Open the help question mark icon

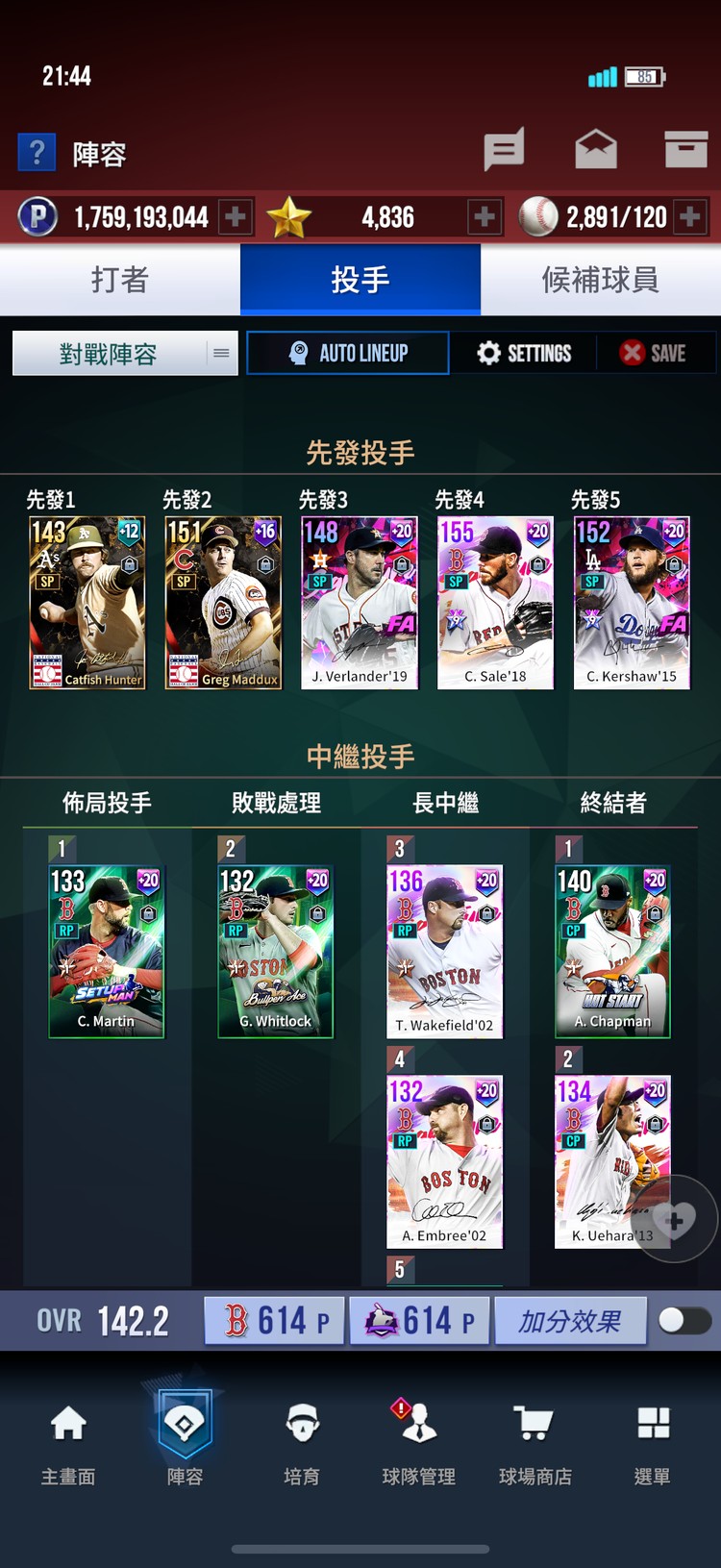pos(37,153)
